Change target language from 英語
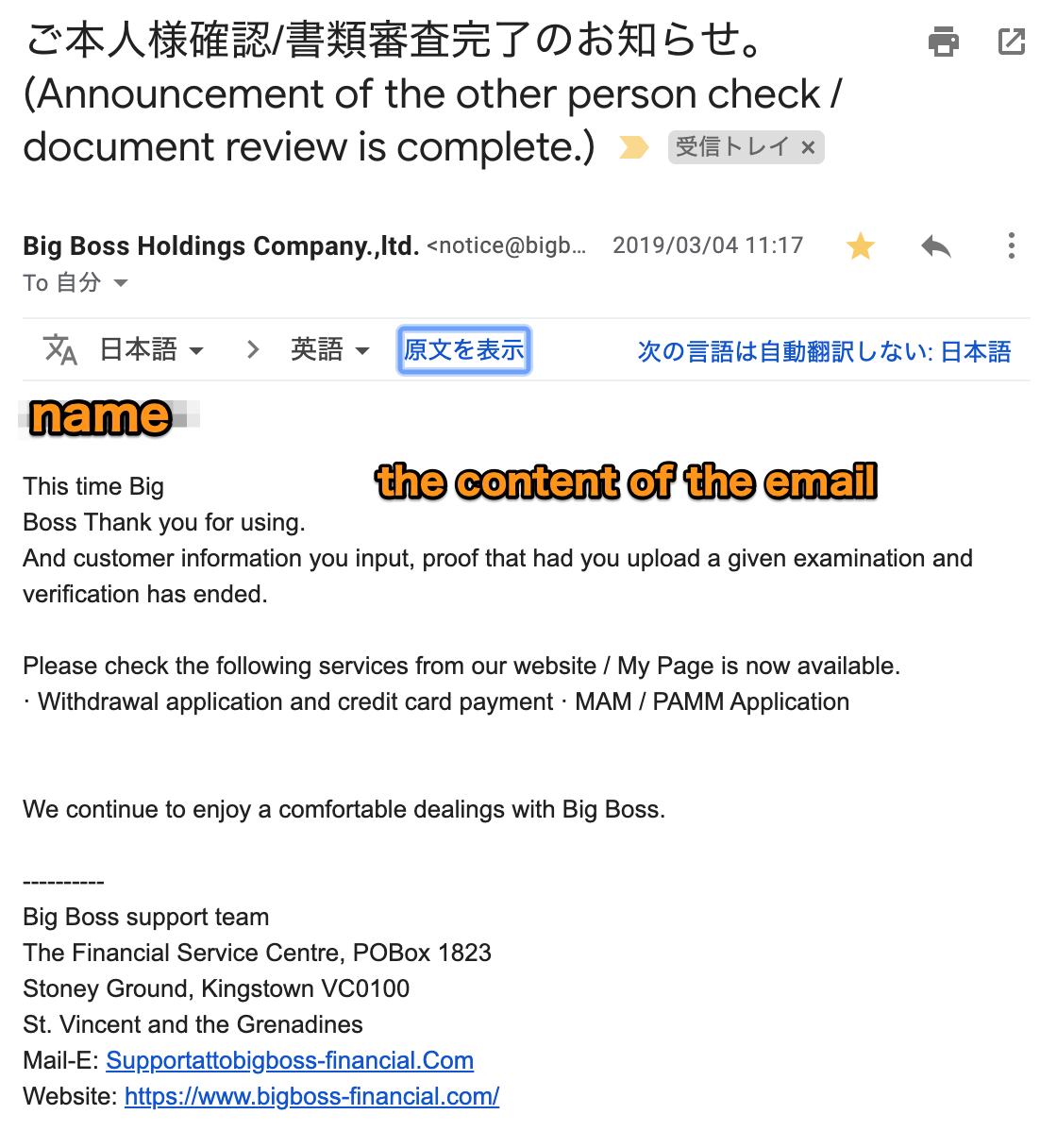The height and width of the screenshot is (1148, 1040). [x=329, y=350]
